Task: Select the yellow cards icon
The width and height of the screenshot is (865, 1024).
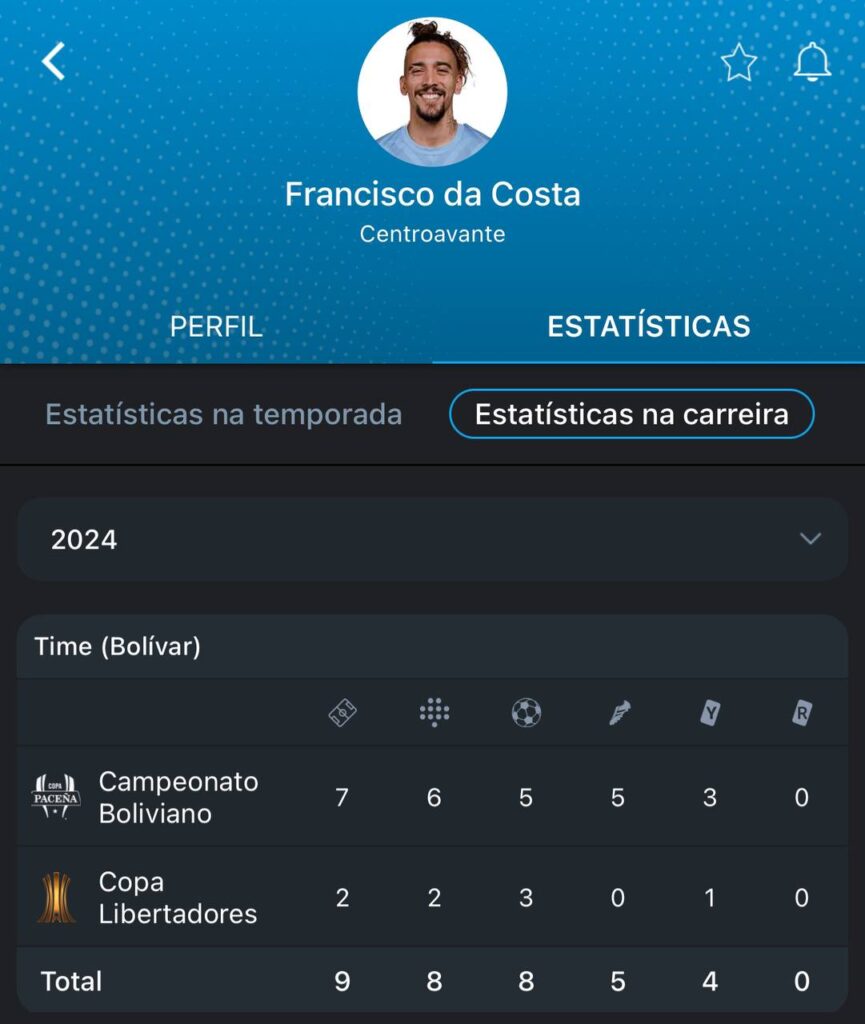Action: (710, 713)
